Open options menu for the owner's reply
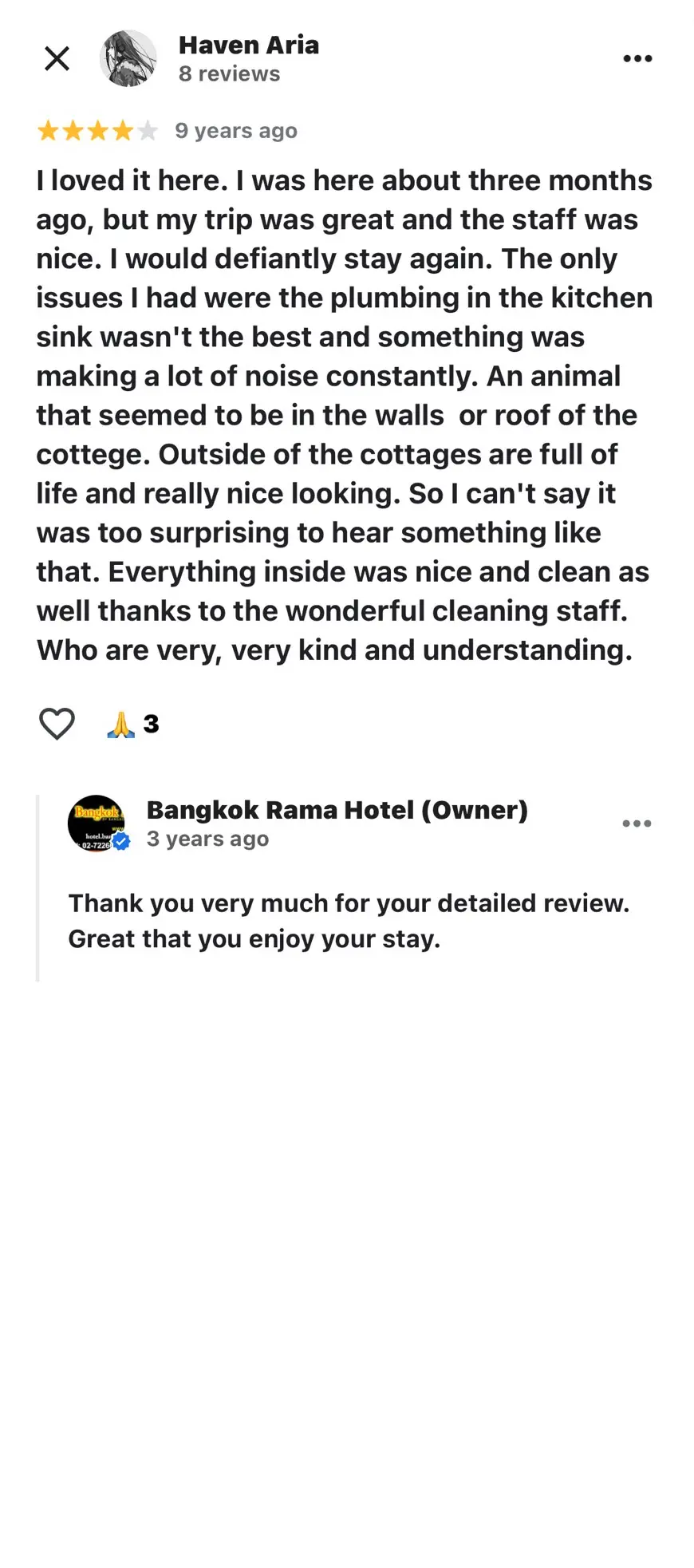The height and width of the screenshot is (1568, 694). pos(637,823)
